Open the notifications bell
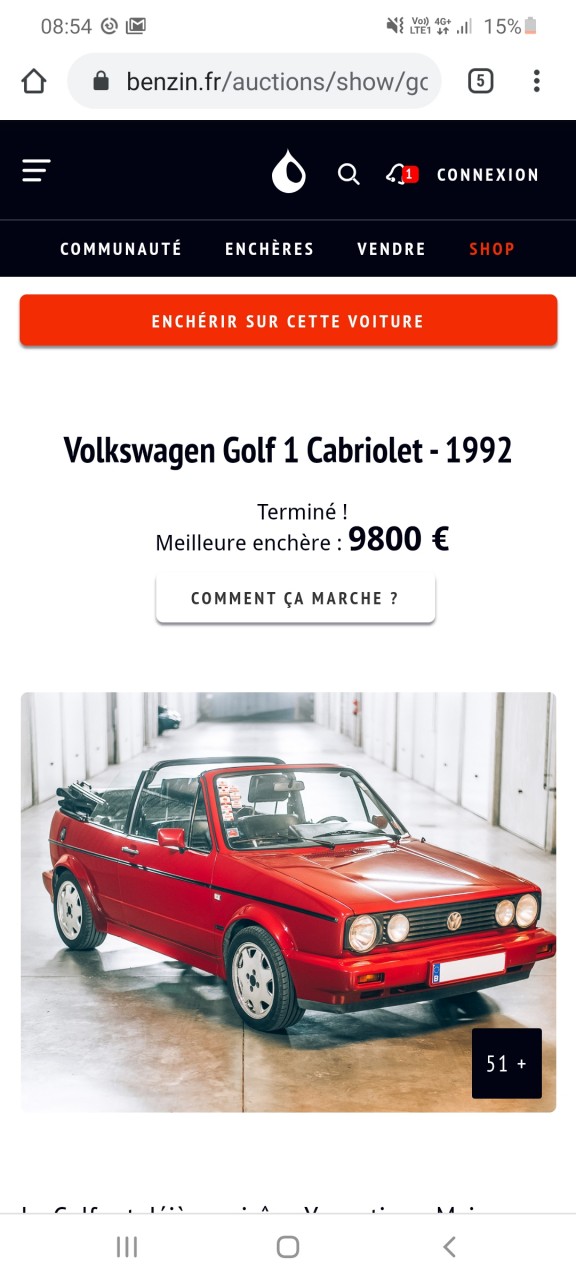This screenshot has width=576, height=1280. 401,174
